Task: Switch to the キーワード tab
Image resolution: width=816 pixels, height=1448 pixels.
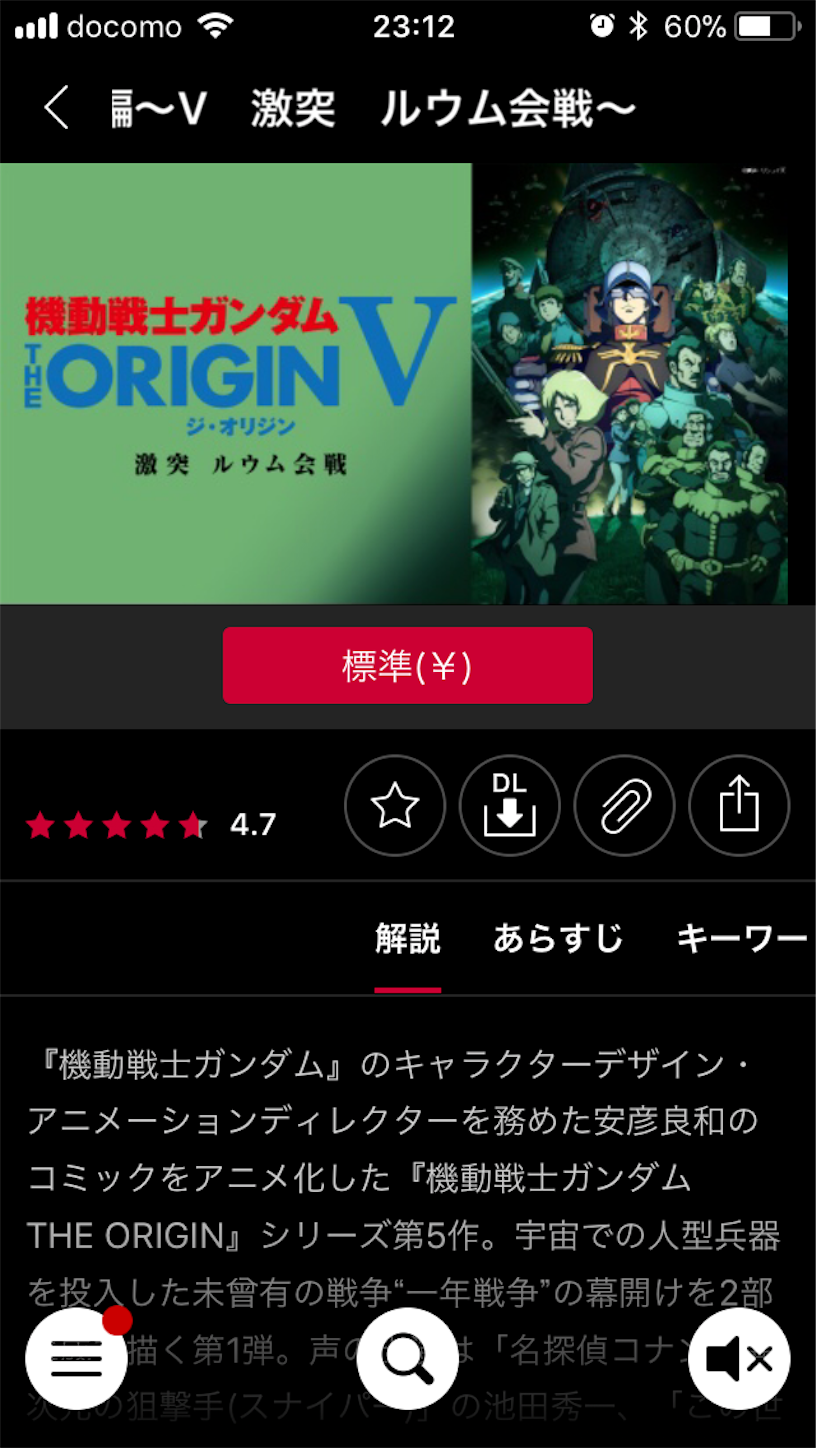Action: 742,939
